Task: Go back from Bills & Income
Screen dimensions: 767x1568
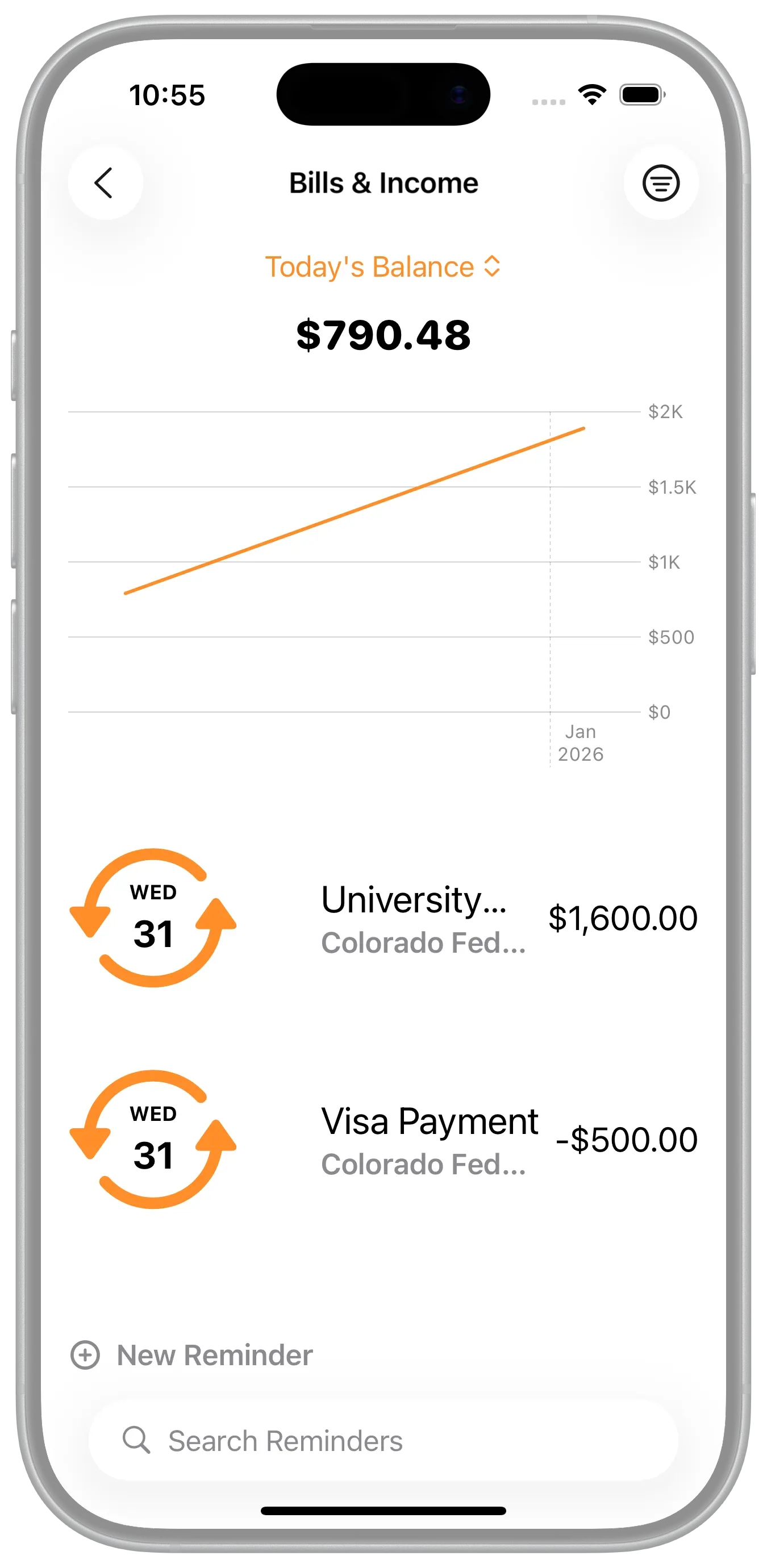Action: coord(105,182)
